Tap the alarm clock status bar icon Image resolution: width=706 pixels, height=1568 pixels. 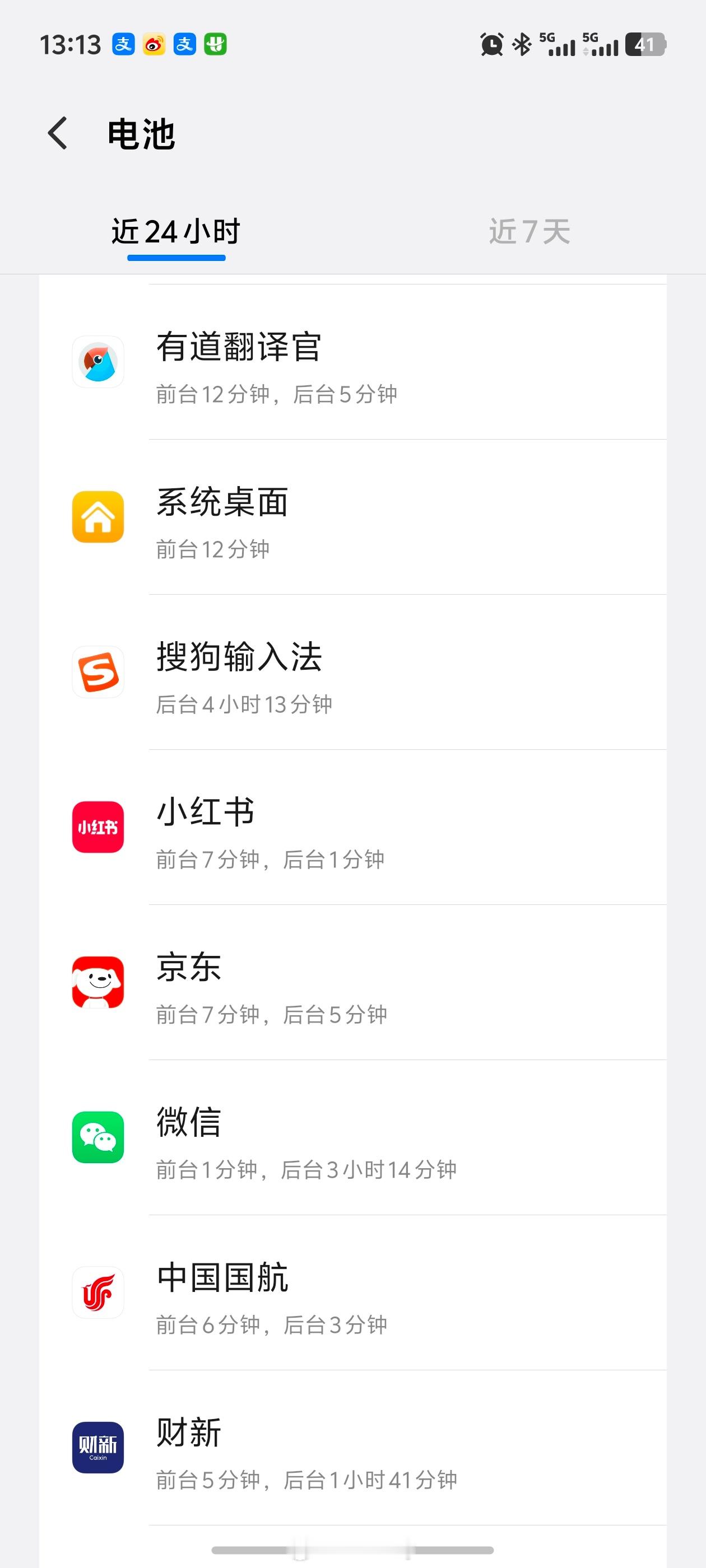click(491, 44)
